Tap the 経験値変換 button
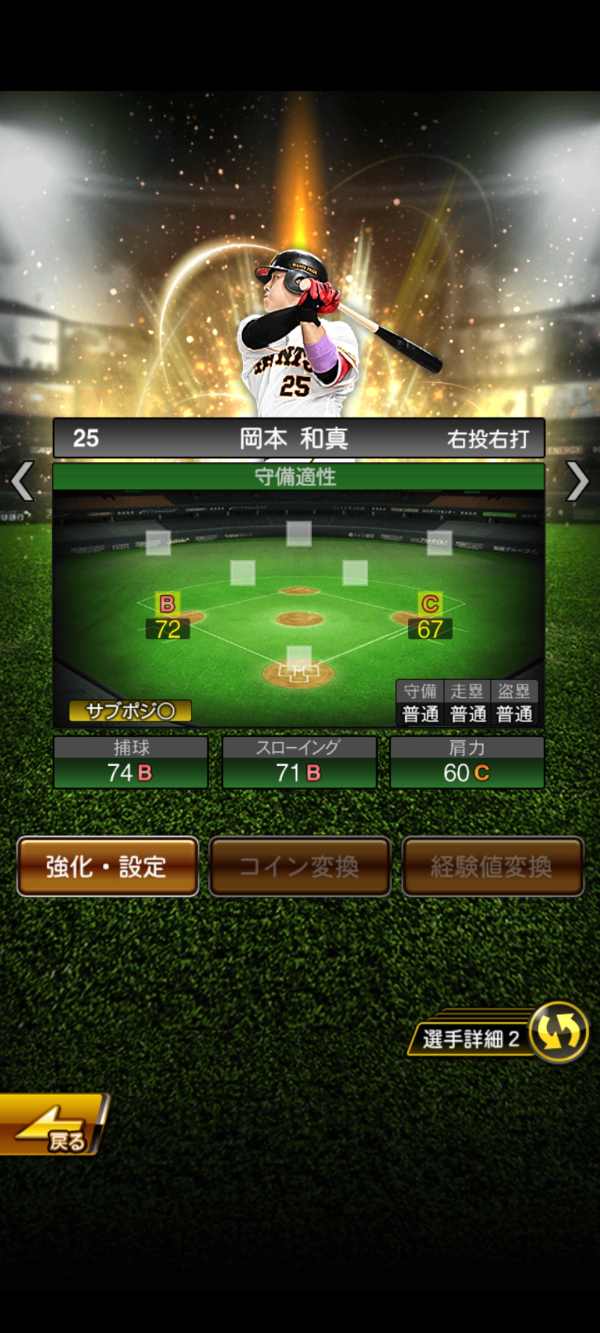Screen dimensions: 600x1333 point(492,866)
